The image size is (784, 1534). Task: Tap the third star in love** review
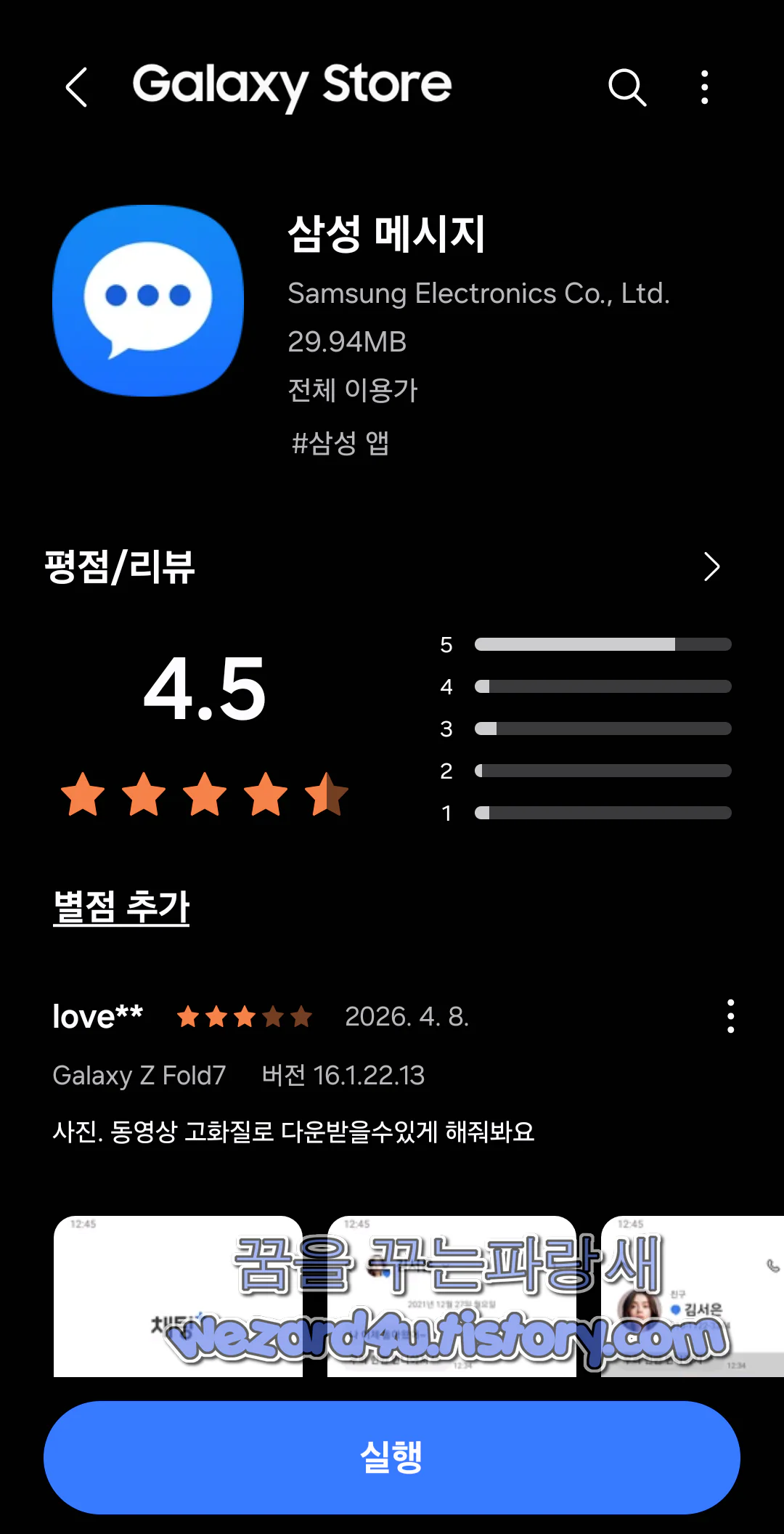coord(245,1018)
